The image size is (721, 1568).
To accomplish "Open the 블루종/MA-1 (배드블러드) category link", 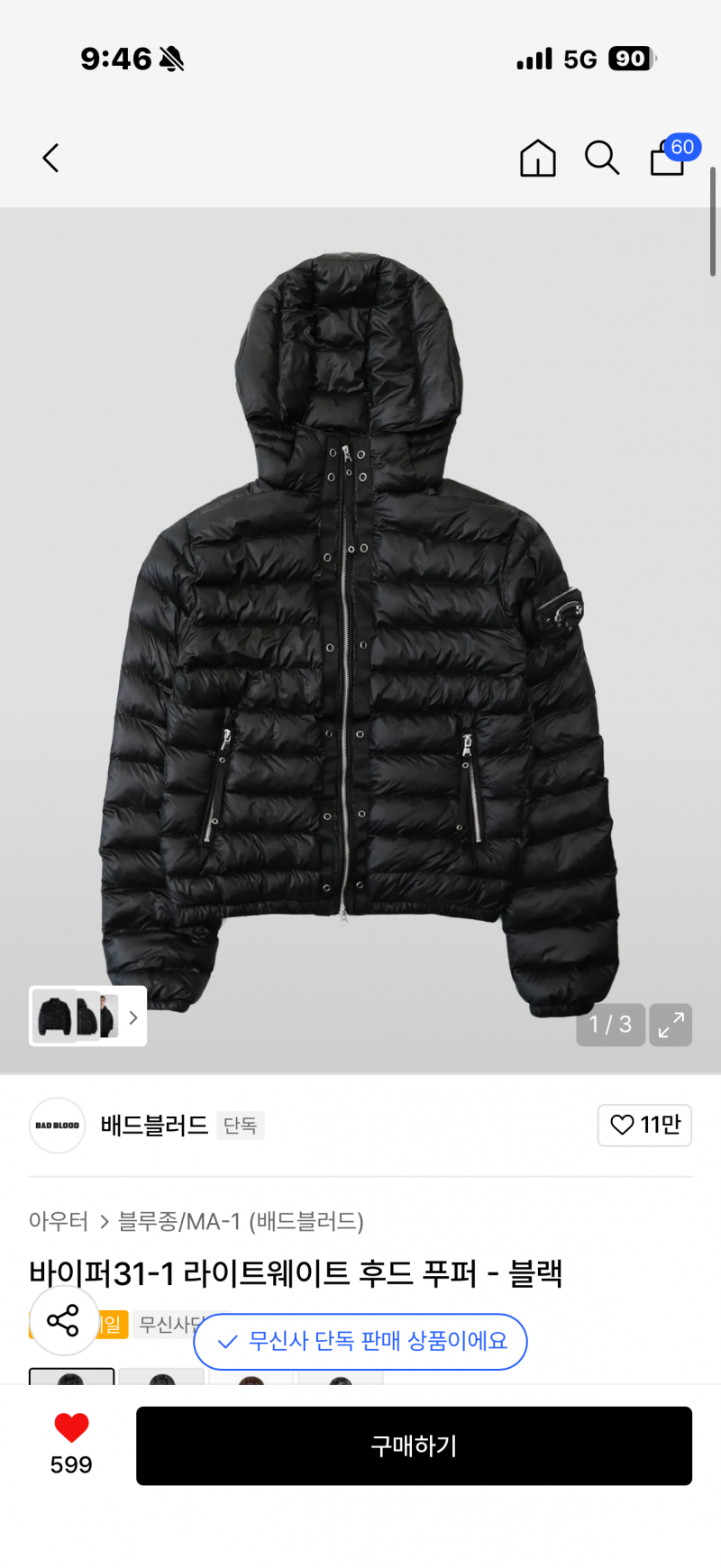I will tap(241, 1221).
